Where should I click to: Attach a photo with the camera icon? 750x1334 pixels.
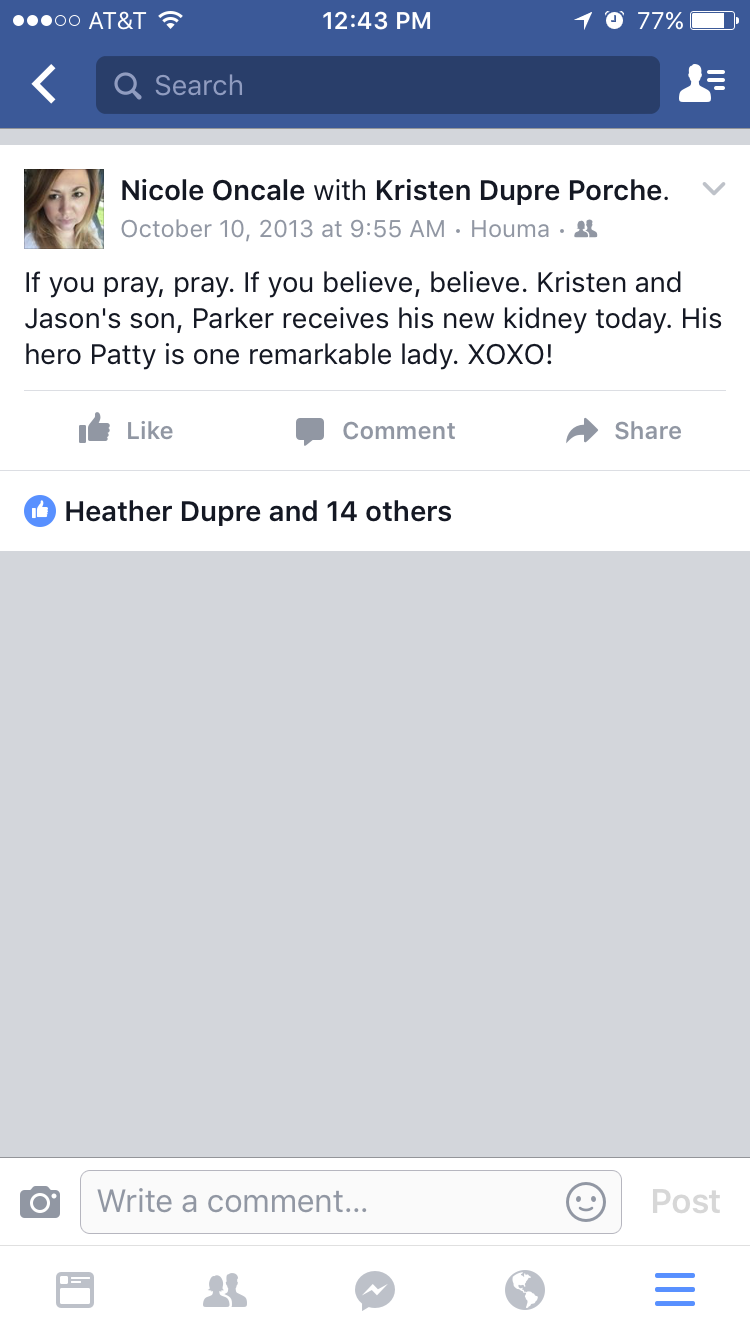[40, 1201]
